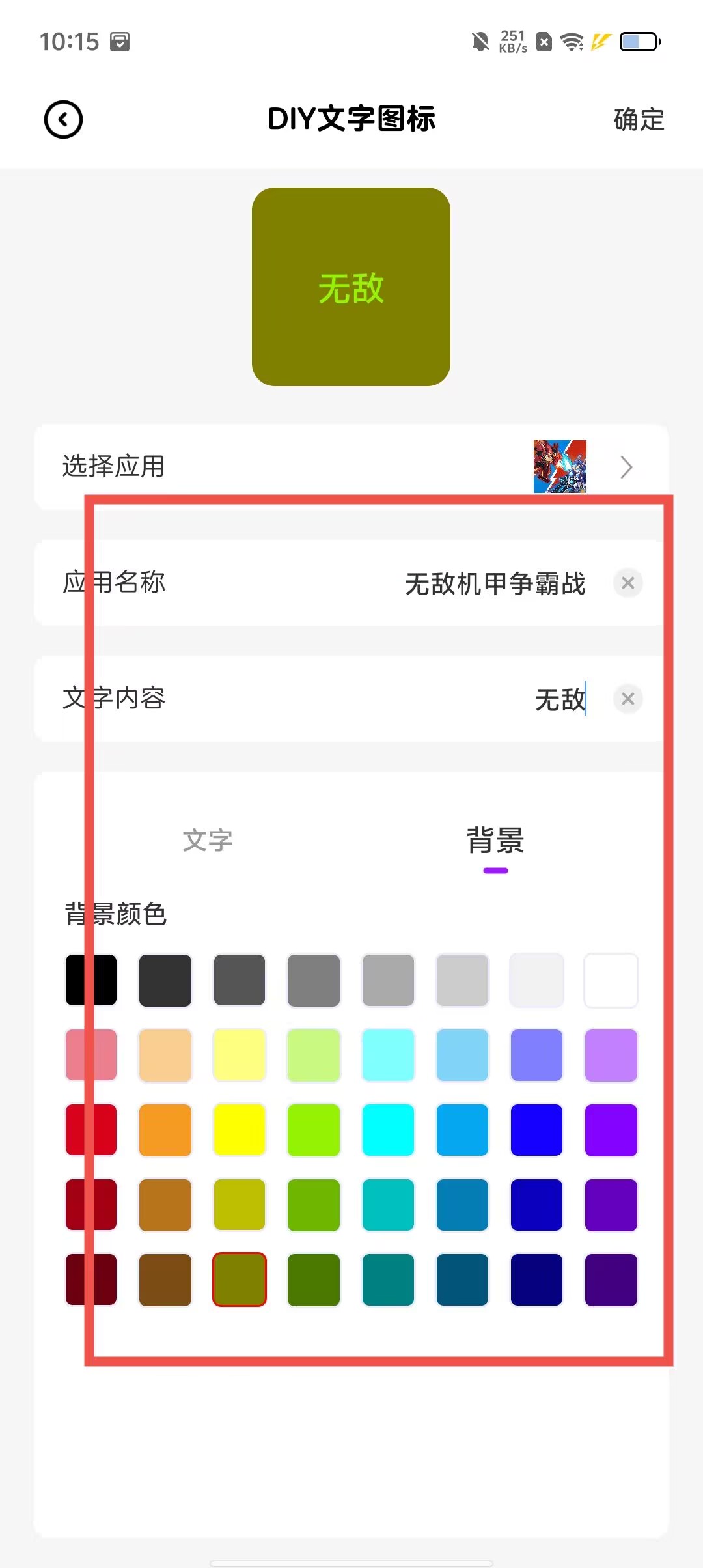Image resolution: width=703 pixels, height=1568 pixels.
Task: Pick the bright yellow color swatch
Action: click(x=240, y=1130)
